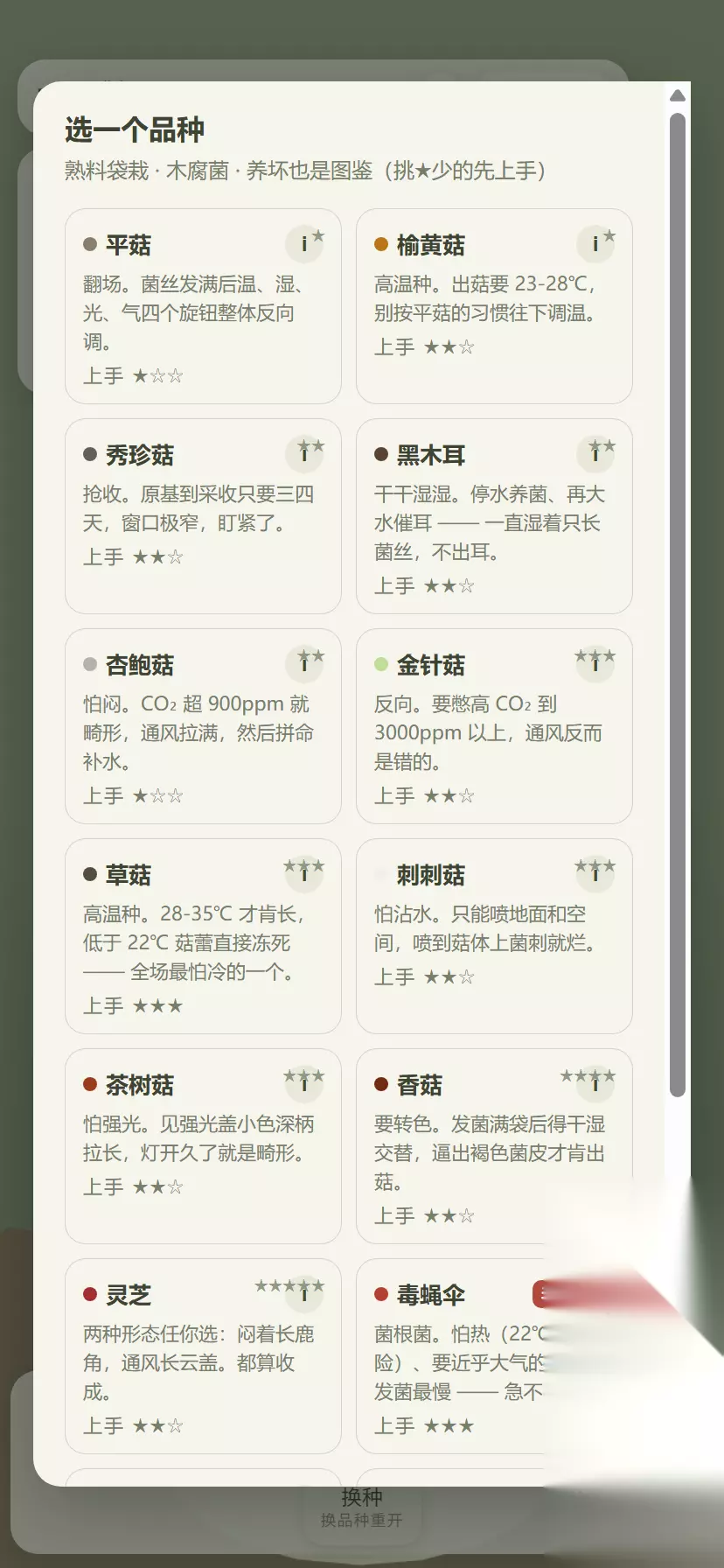Select the 金针菇 variety card
Viewport: 724px width, 1568px height.
click(x=494, y=726)
